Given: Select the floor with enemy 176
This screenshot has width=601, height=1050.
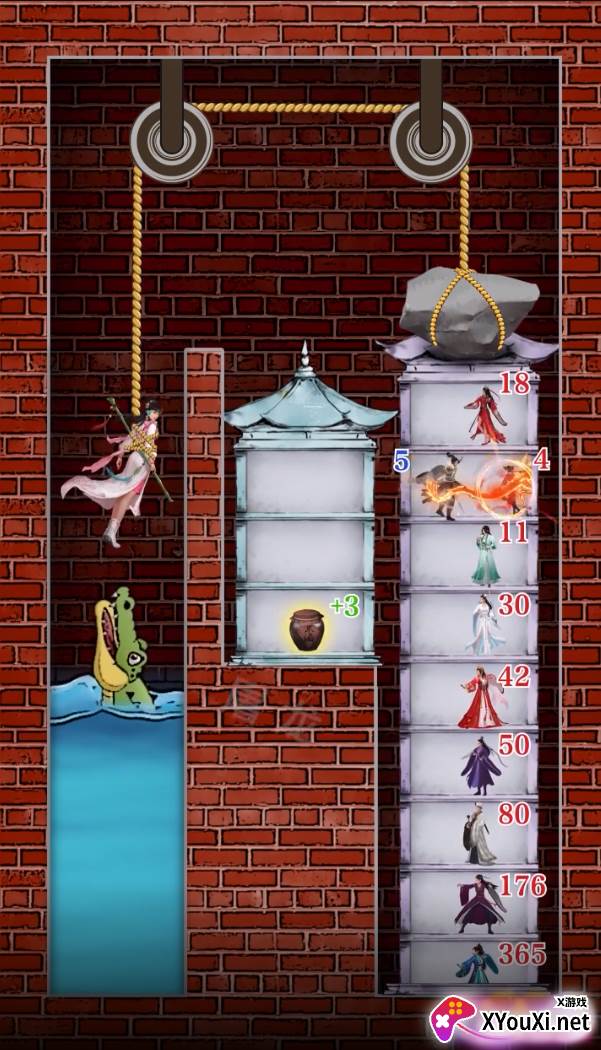Looking at the screenshot, I should point(470,903).
